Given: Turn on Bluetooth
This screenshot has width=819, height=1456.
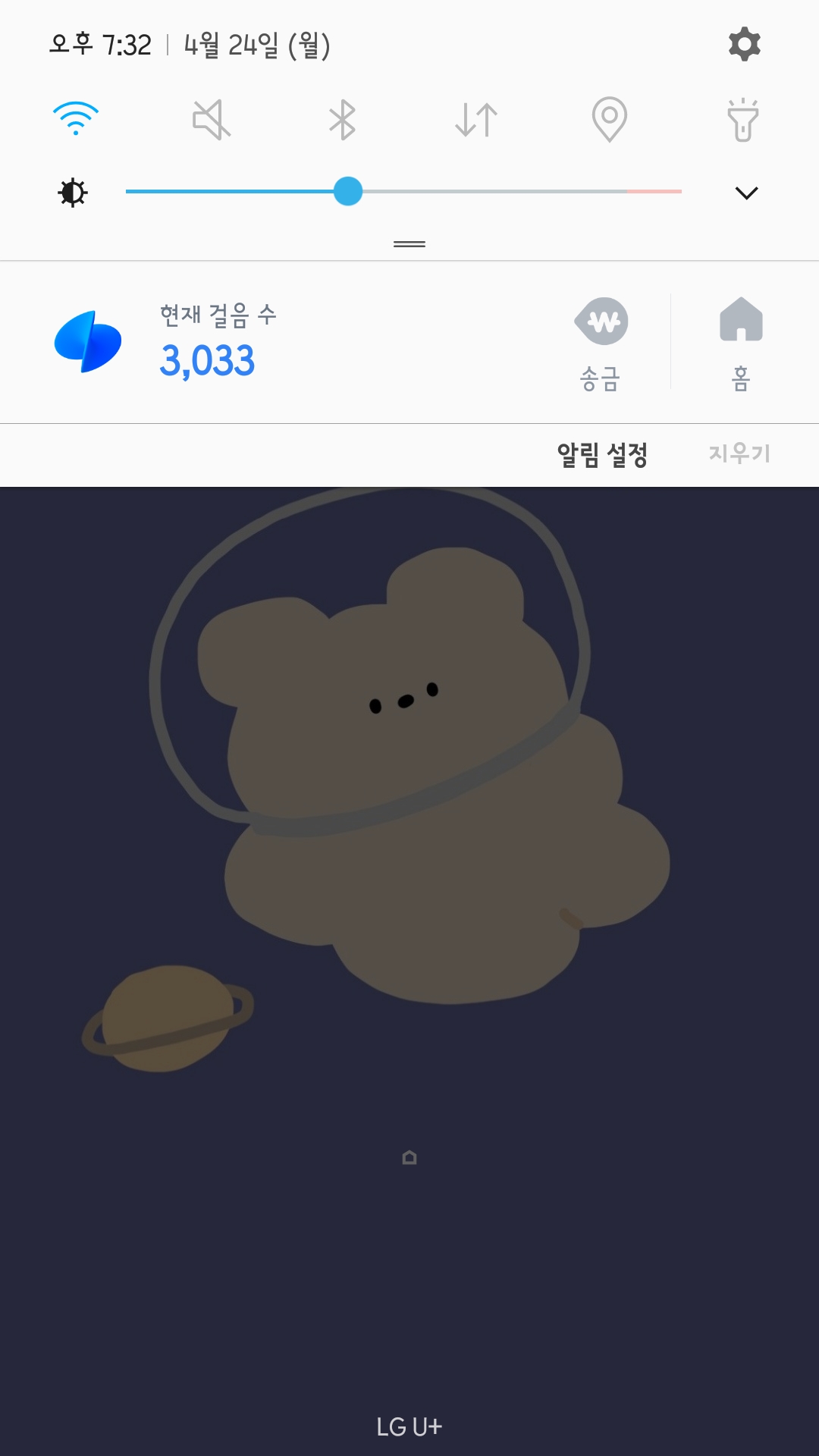Looking at the screenshot, I should (x=343, y=120).
